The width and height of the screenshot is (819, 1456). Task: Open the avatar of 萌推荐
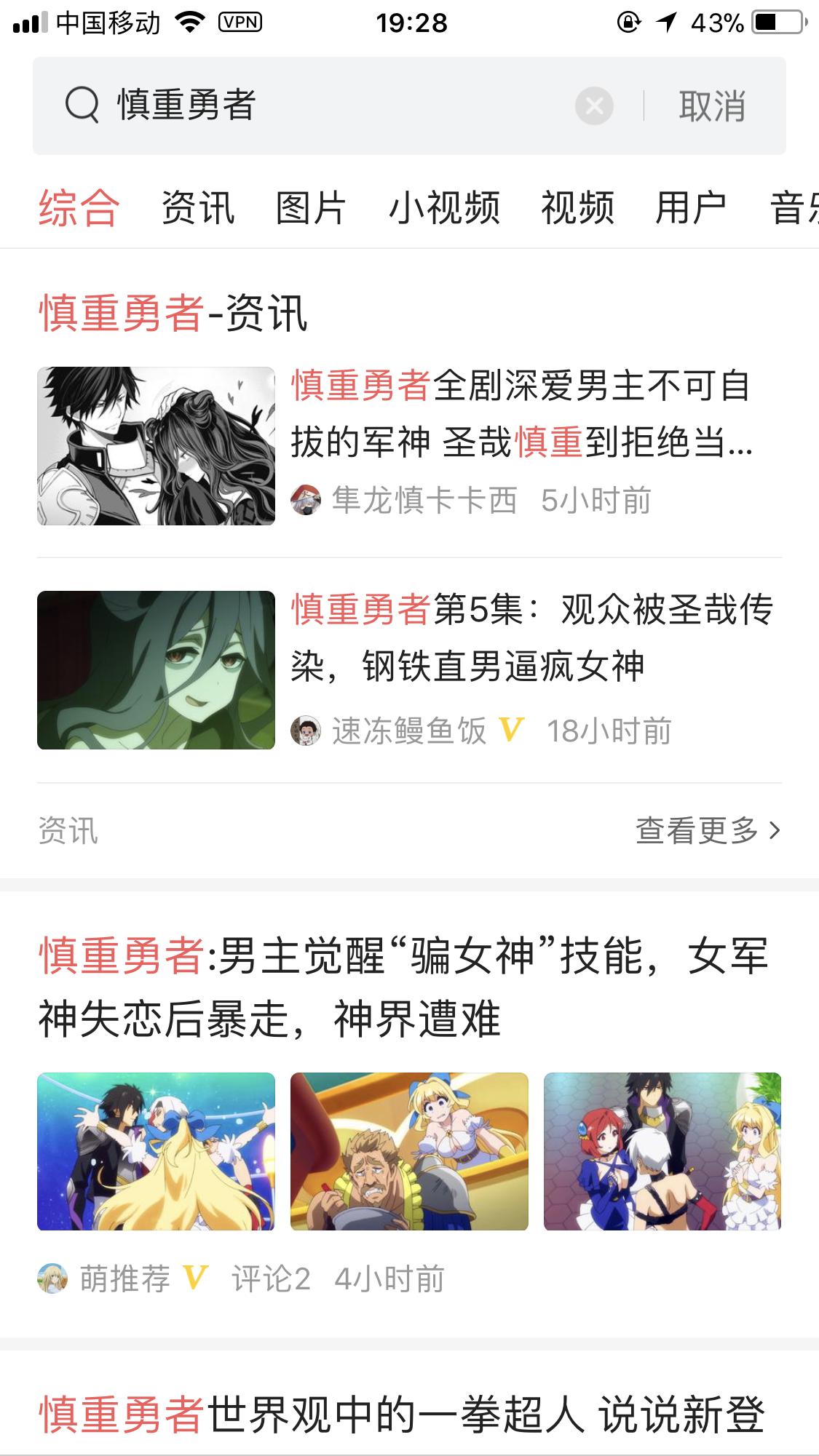point(53,1279)
